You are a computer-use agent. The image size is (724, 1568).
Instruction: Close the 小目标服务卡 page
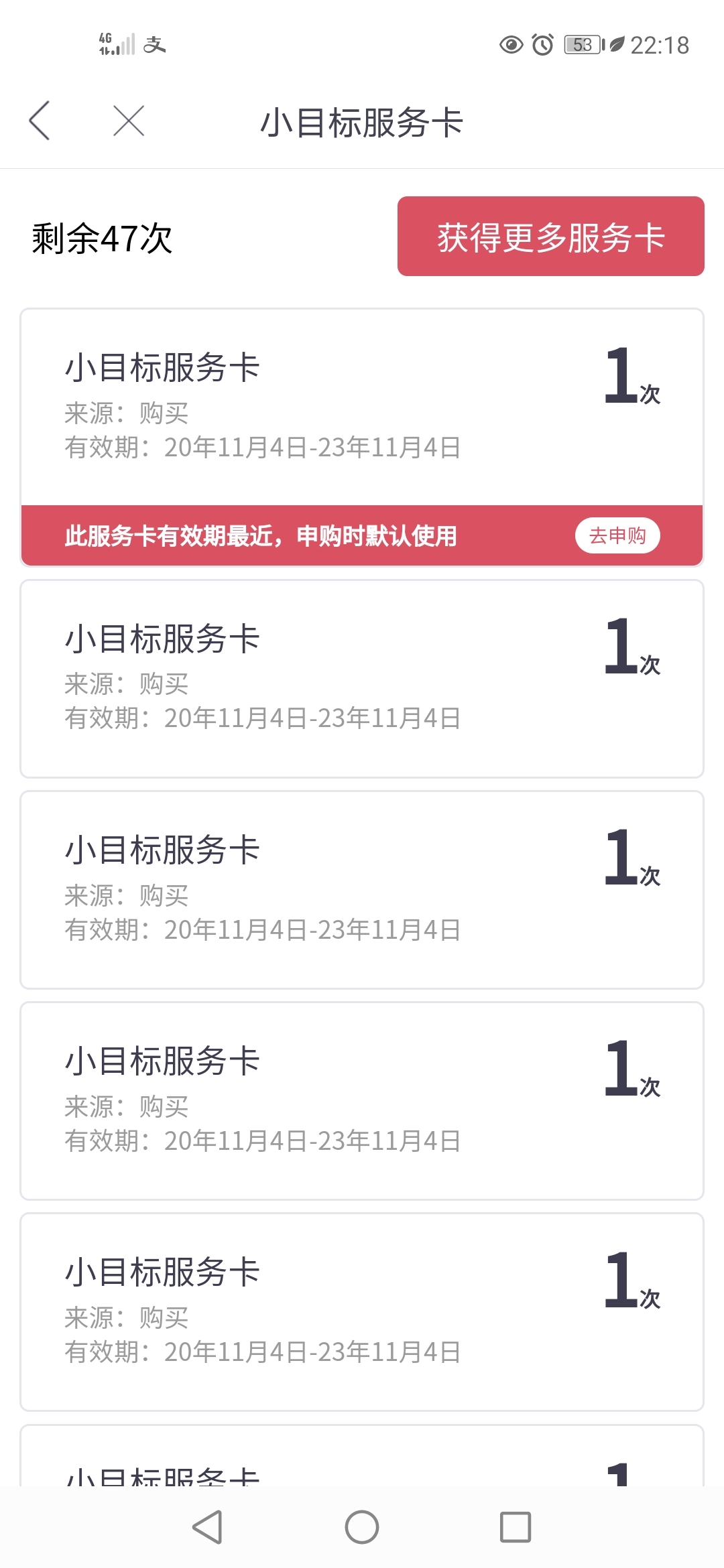pos(129,121)
